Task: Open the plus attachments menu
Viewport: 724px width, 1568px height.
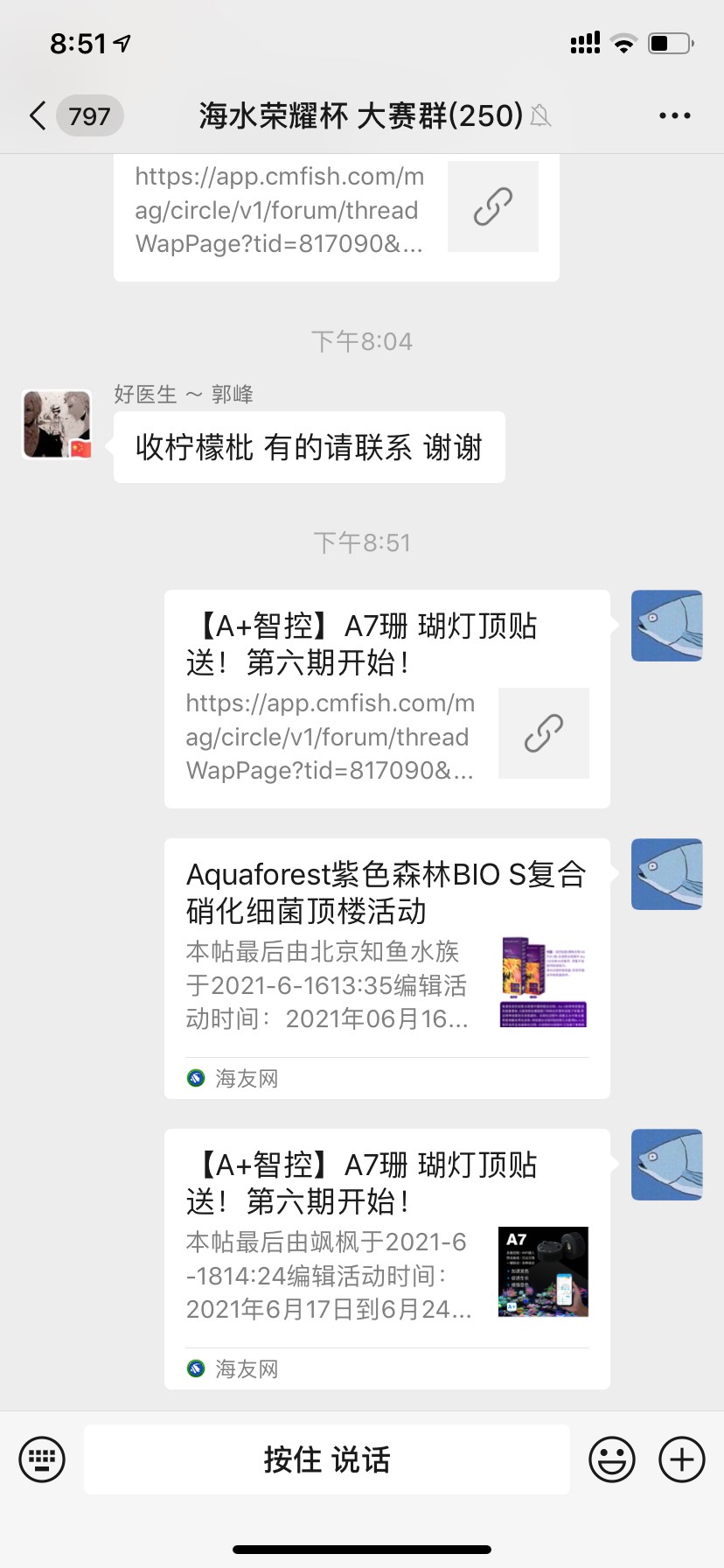Action: click(x=682, y=1459)
